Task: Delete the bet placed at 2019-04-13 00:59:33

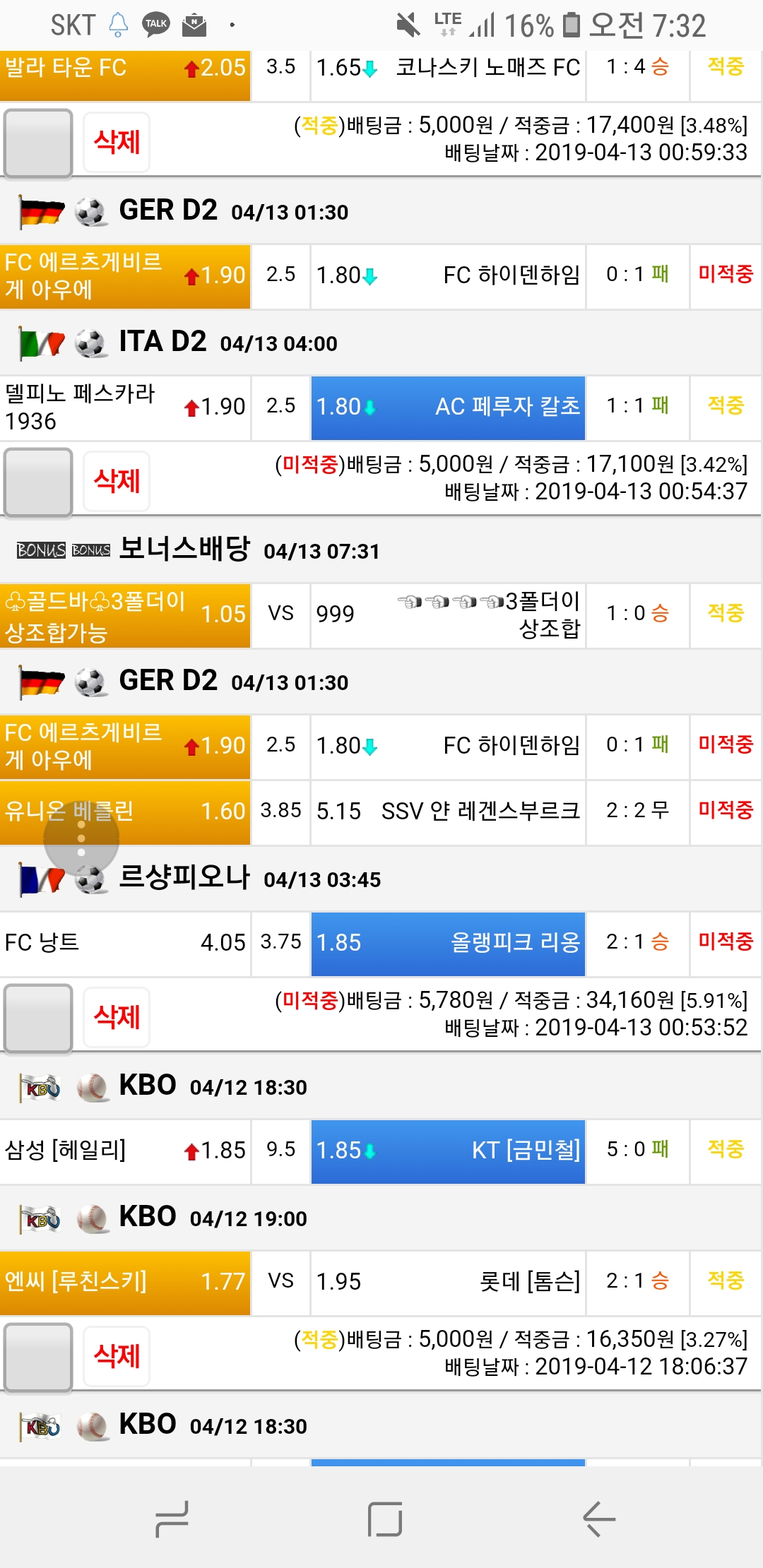Action: click(x=117, y=142)
